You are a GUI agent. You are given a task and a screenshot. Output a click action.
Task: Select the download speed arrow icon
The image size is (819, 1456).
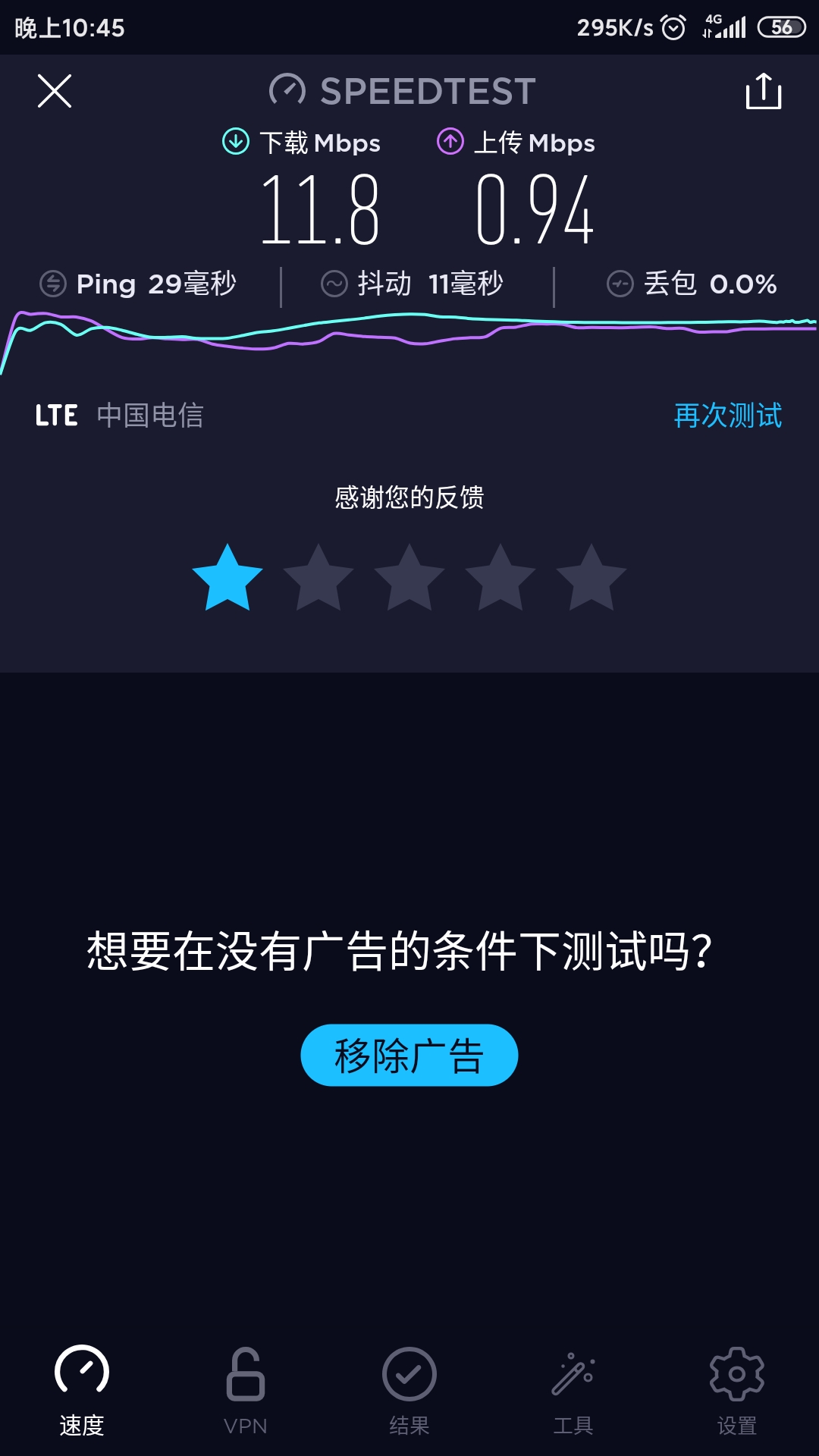coord(235,141)
